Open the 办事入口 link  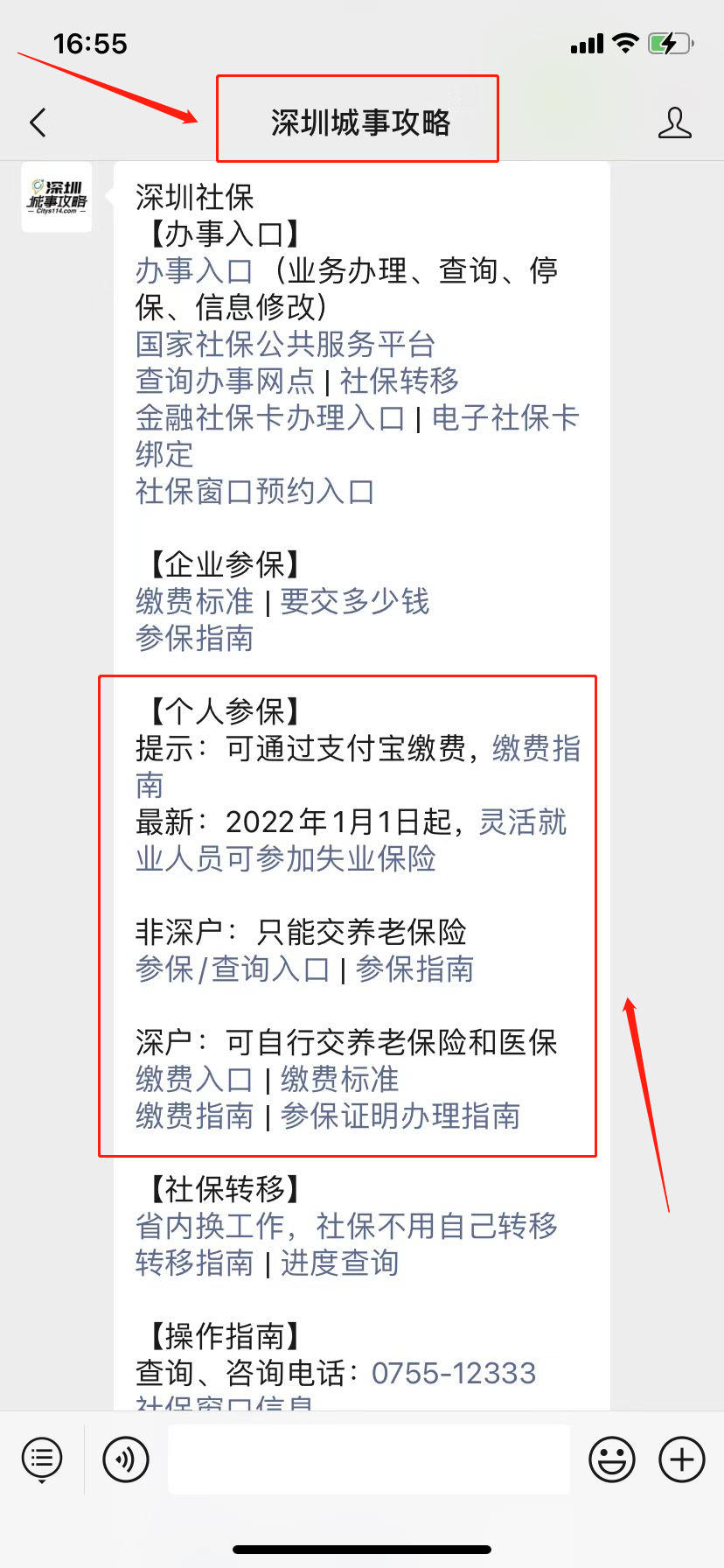tap(194, 270)
